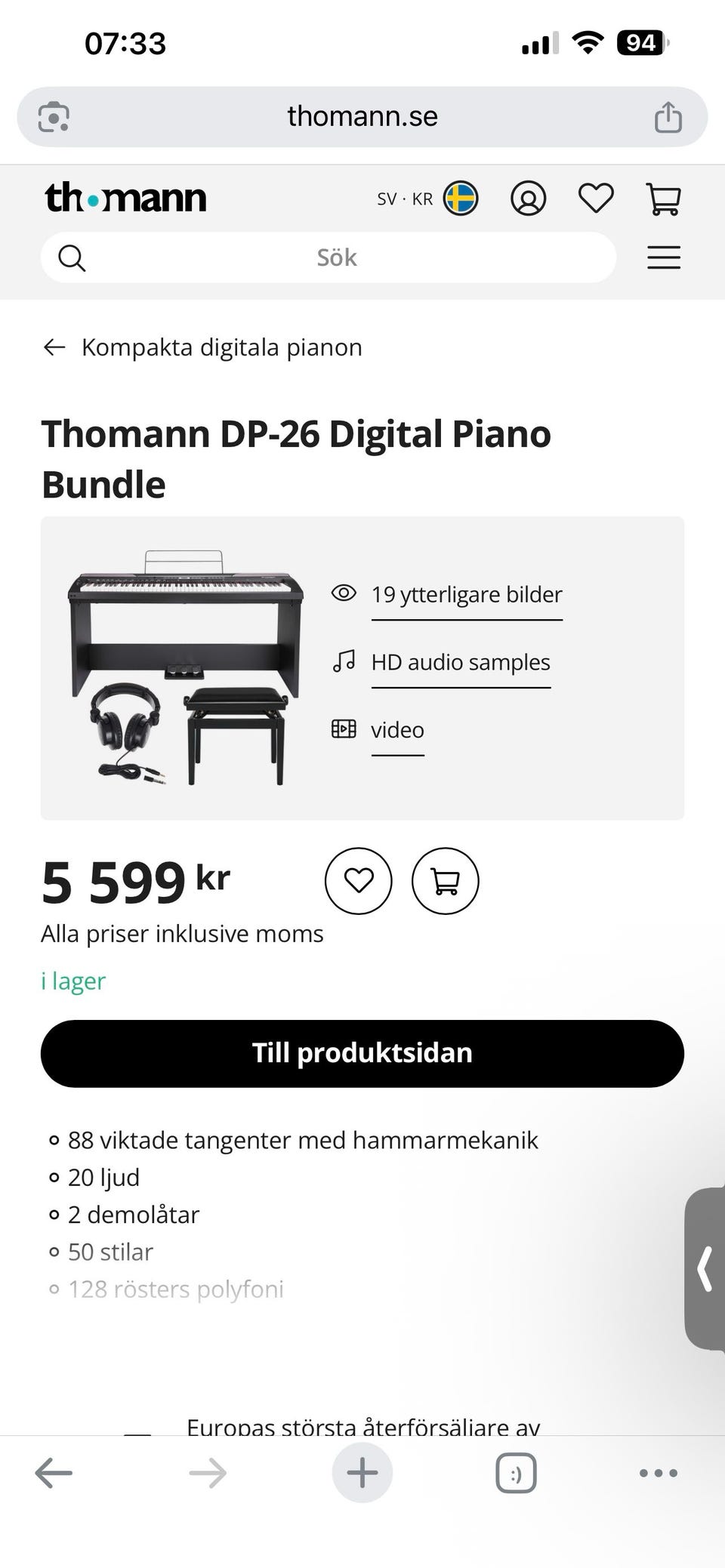Image resolution: width=725 pixels, height=1568 pixels.
Task: Open the browser's more options menu
Action: coord(658,1472)
